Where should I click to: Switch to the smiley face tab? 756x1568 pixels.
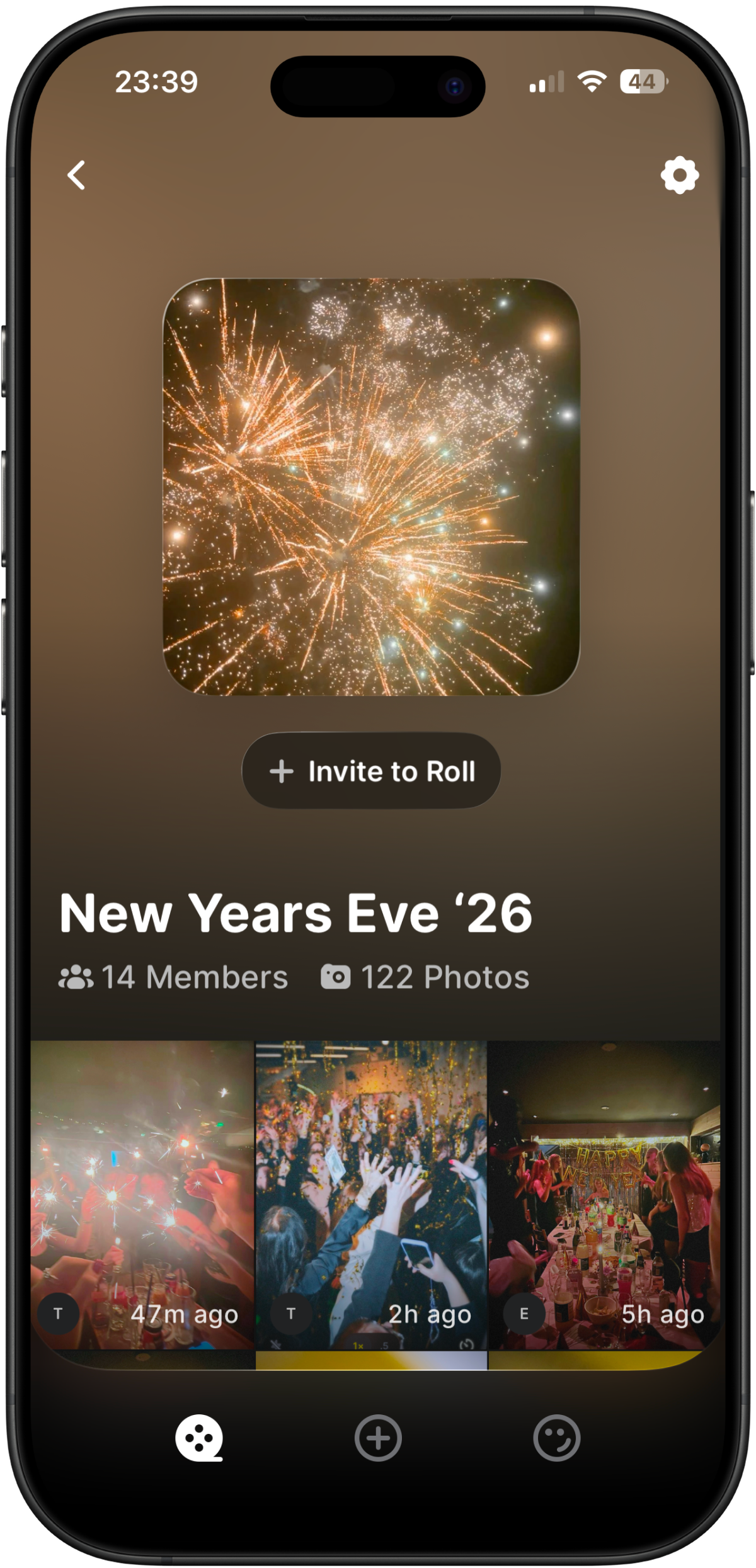(556, 1438)
